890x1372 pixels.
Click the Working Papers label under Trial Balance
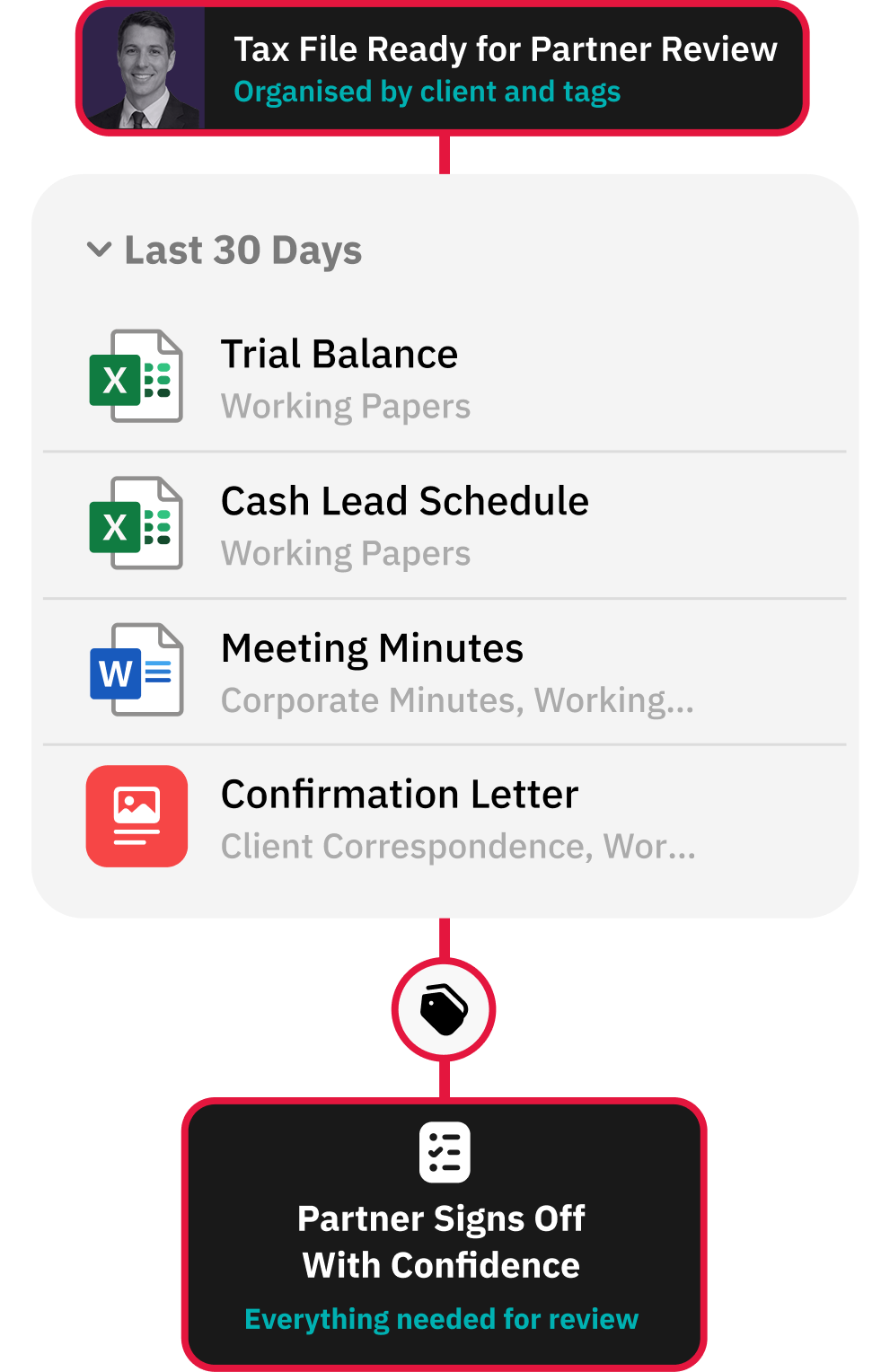click(x=346, y=405)
